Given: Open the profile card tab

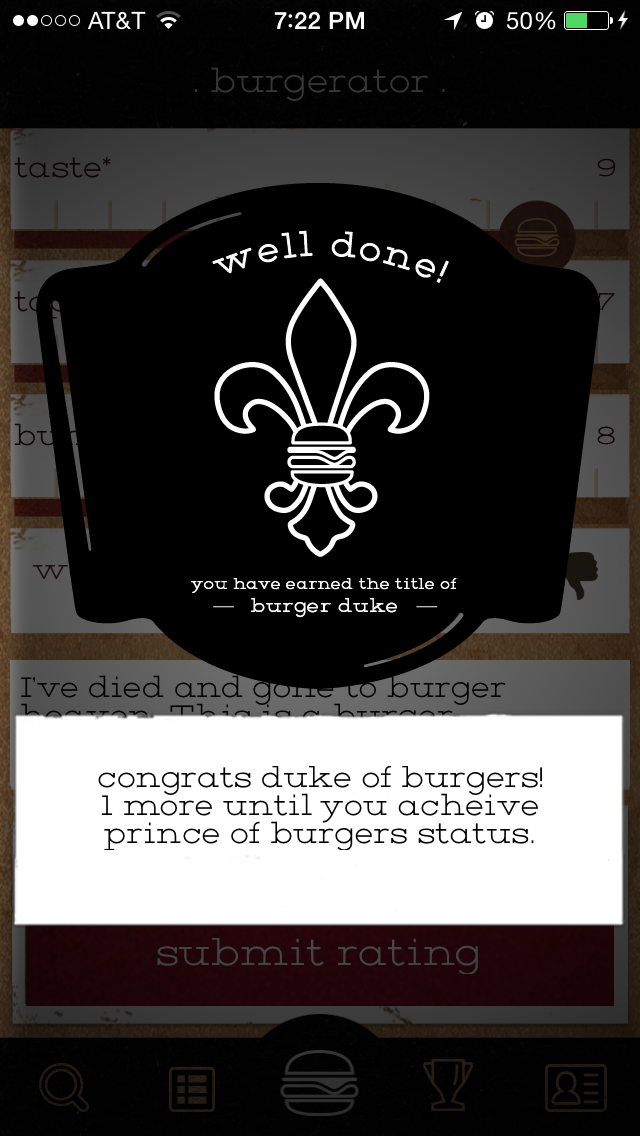Looking at the screenshot, I should (x=575, y=1088).
